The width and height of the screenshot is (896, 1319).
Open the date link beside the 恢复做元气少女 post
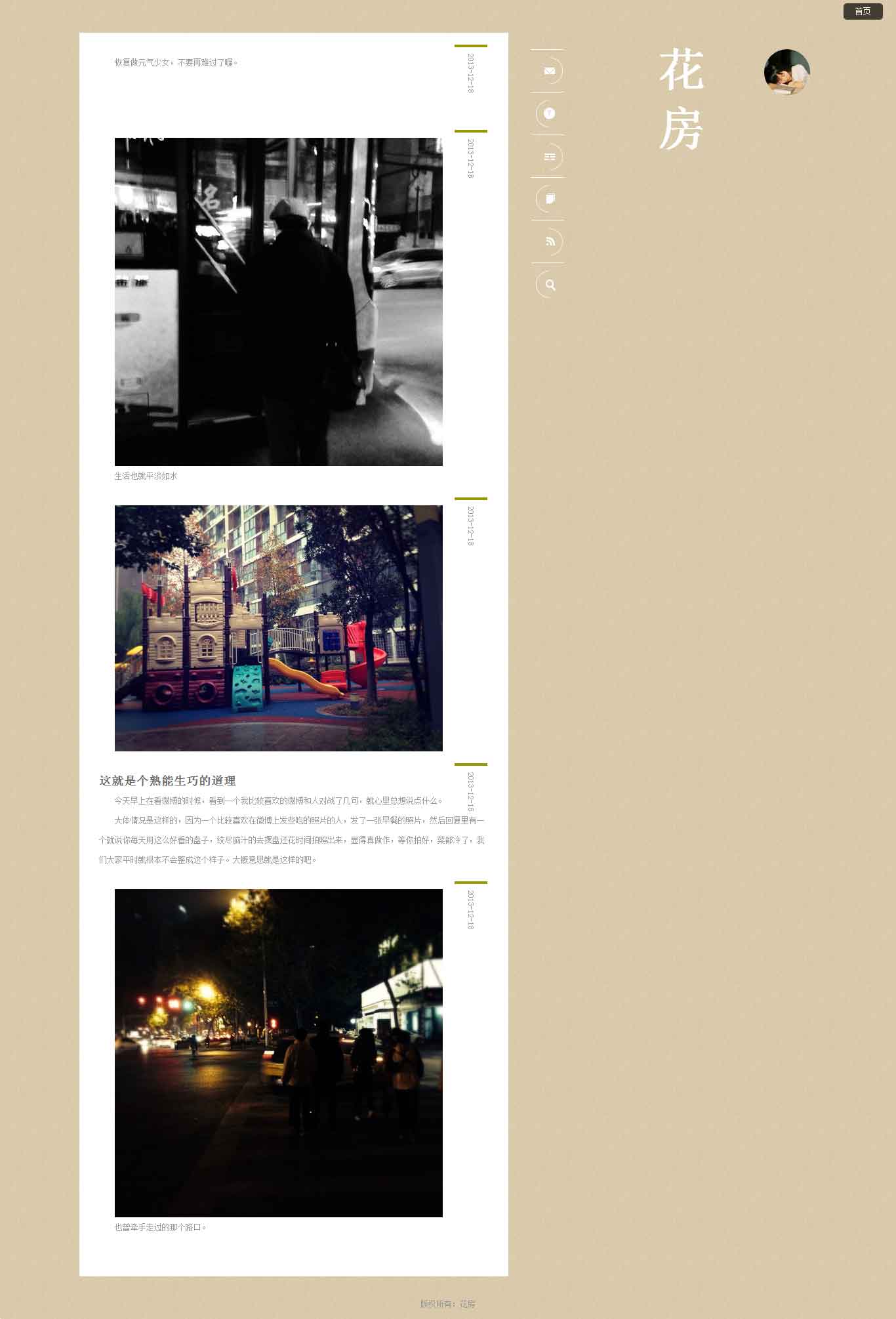[470, 73]
